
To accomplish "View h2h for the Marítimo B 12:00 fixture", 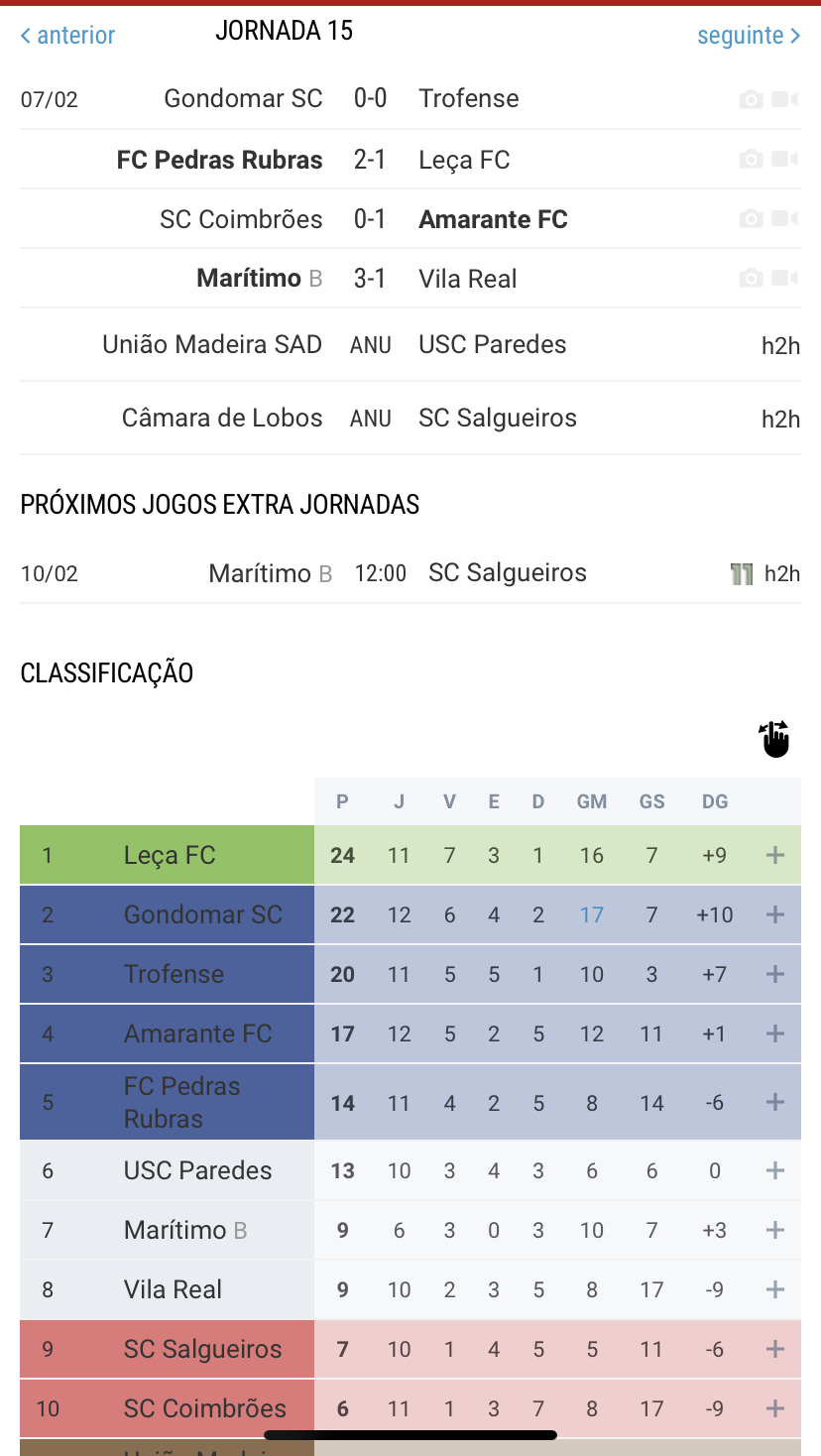I will click(781, 573).
